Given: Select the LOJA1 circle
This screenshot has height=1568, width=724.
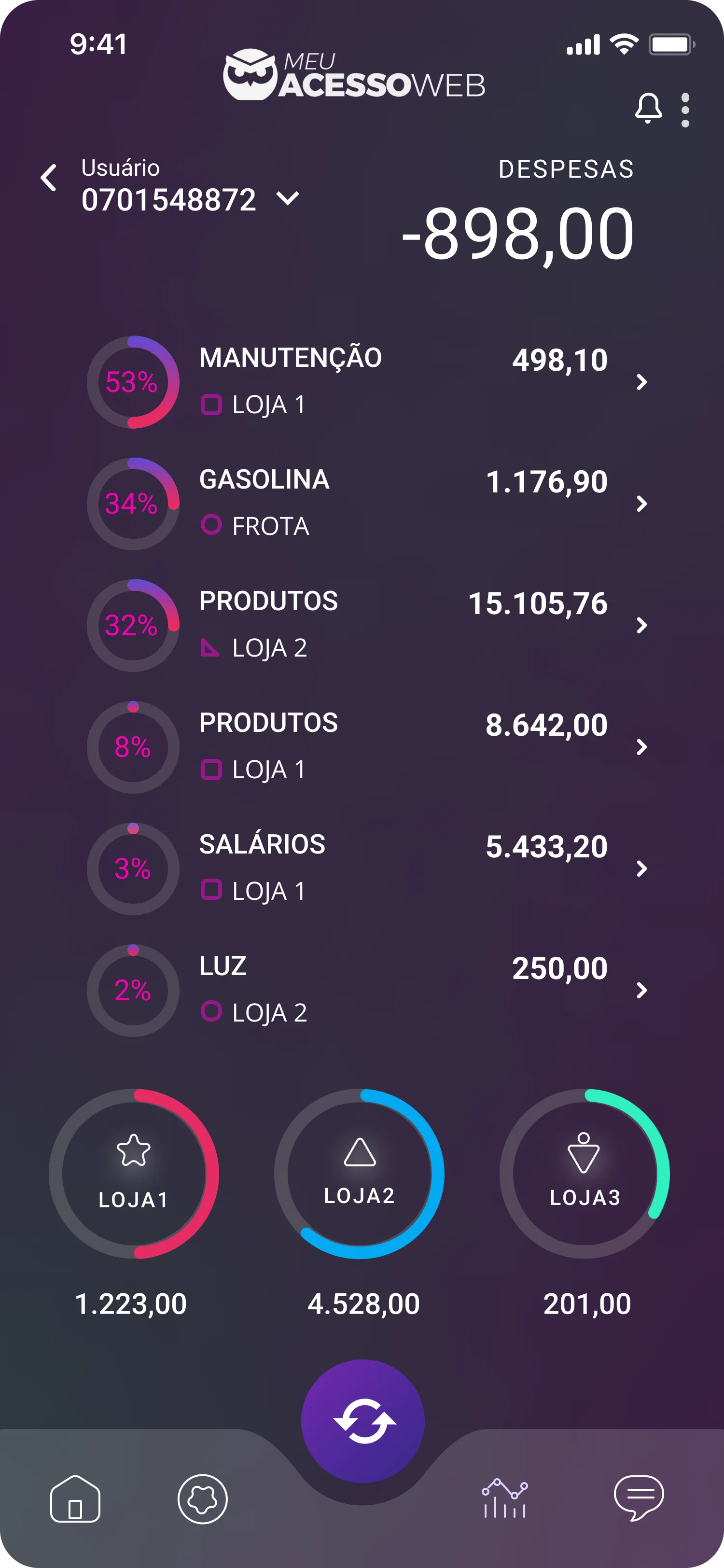Looking at the screenshot, I should coord(134,1173).
